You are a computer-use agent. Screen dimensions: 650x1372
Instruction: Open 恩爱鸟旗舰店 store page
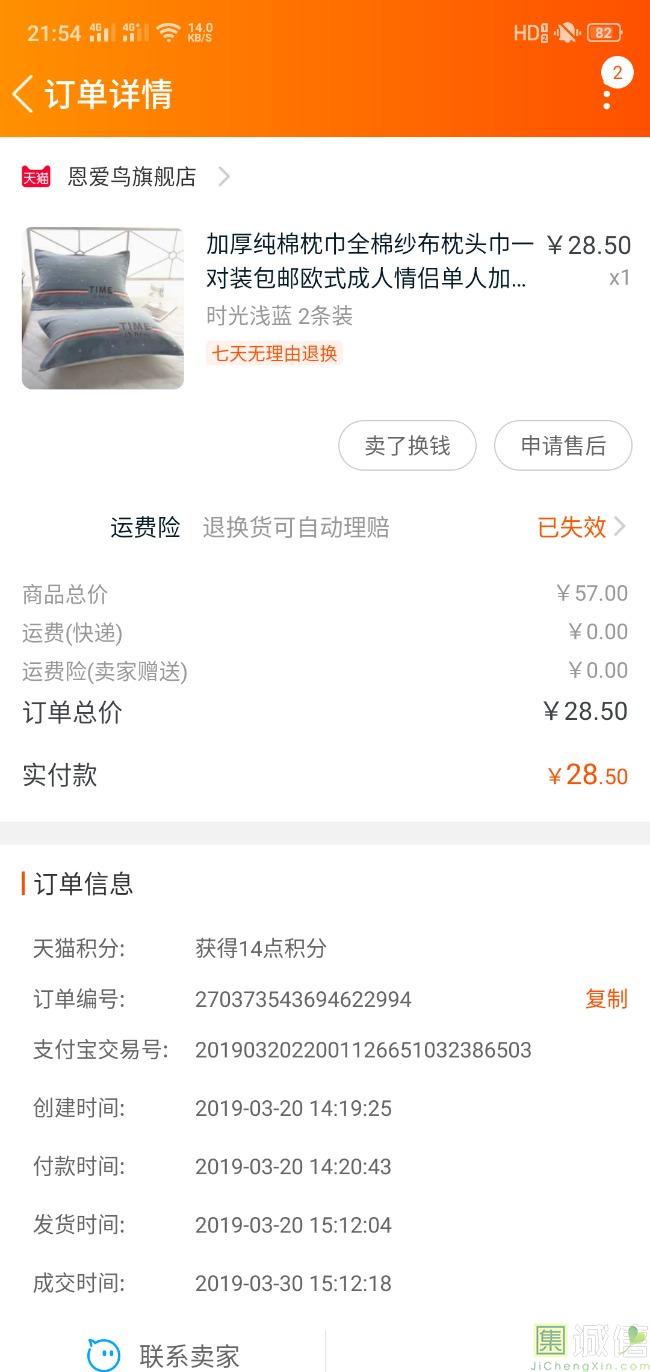126,177
